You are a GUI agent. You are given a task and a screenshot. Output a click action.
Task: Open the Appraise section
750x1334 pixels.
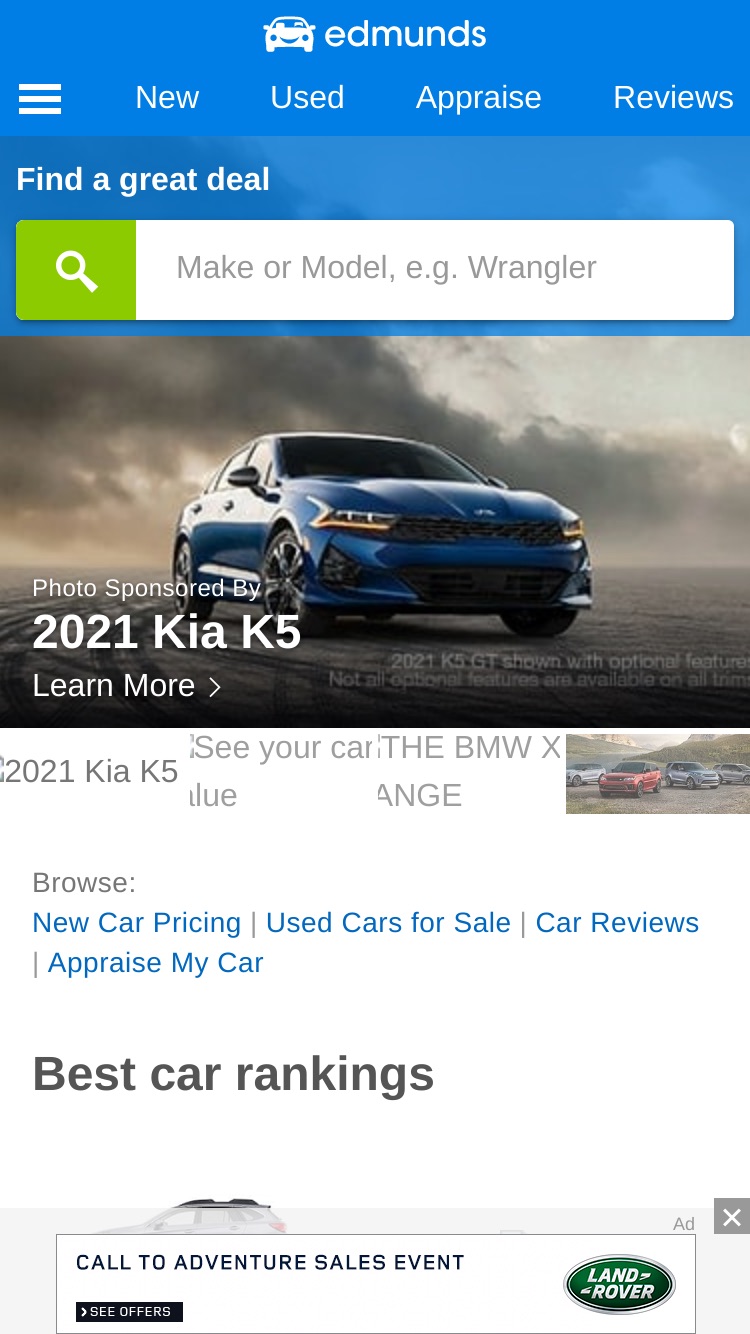(478, 97)
